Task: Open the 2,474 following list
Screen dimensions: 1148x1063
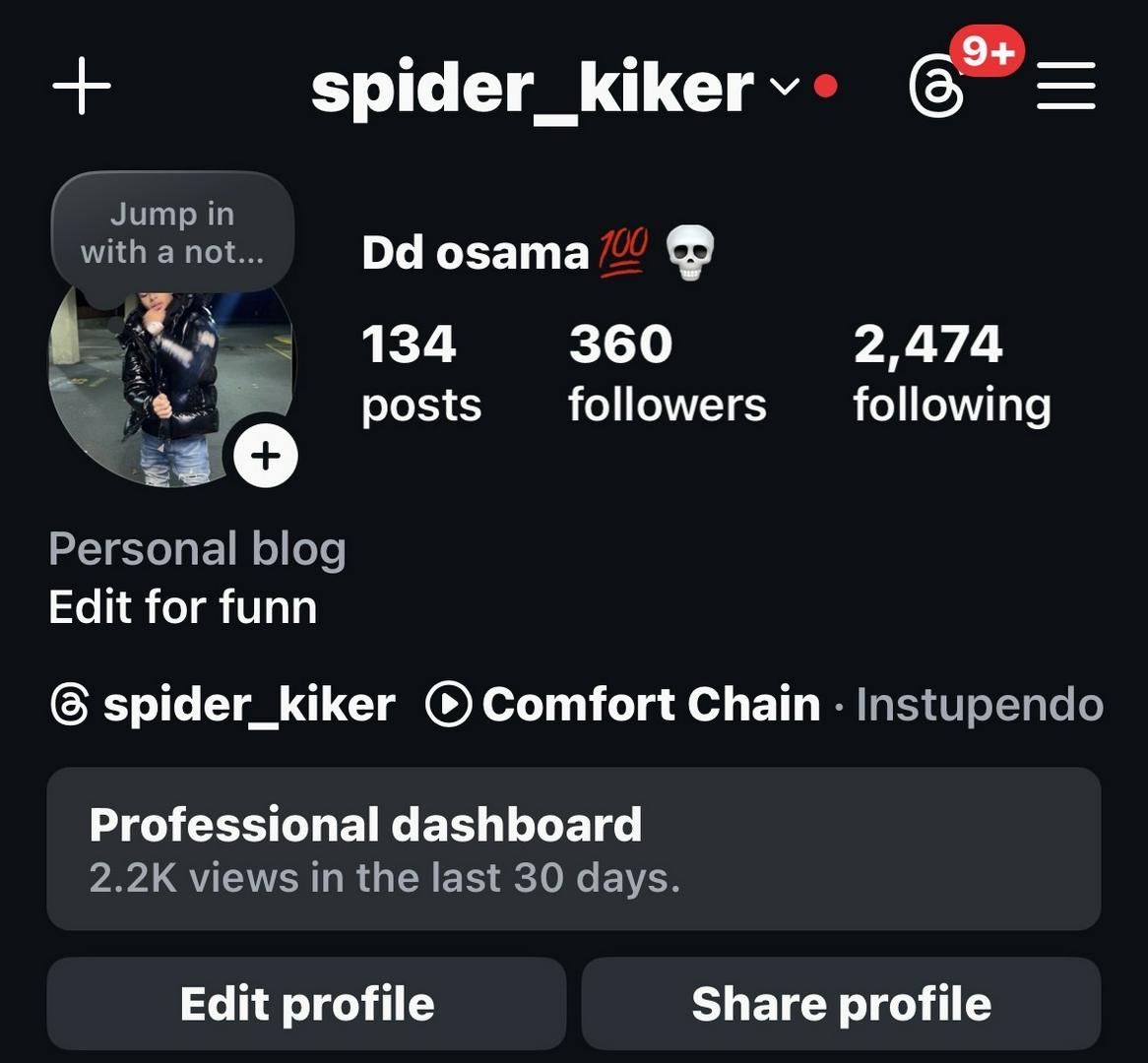Action: point(951,374)
